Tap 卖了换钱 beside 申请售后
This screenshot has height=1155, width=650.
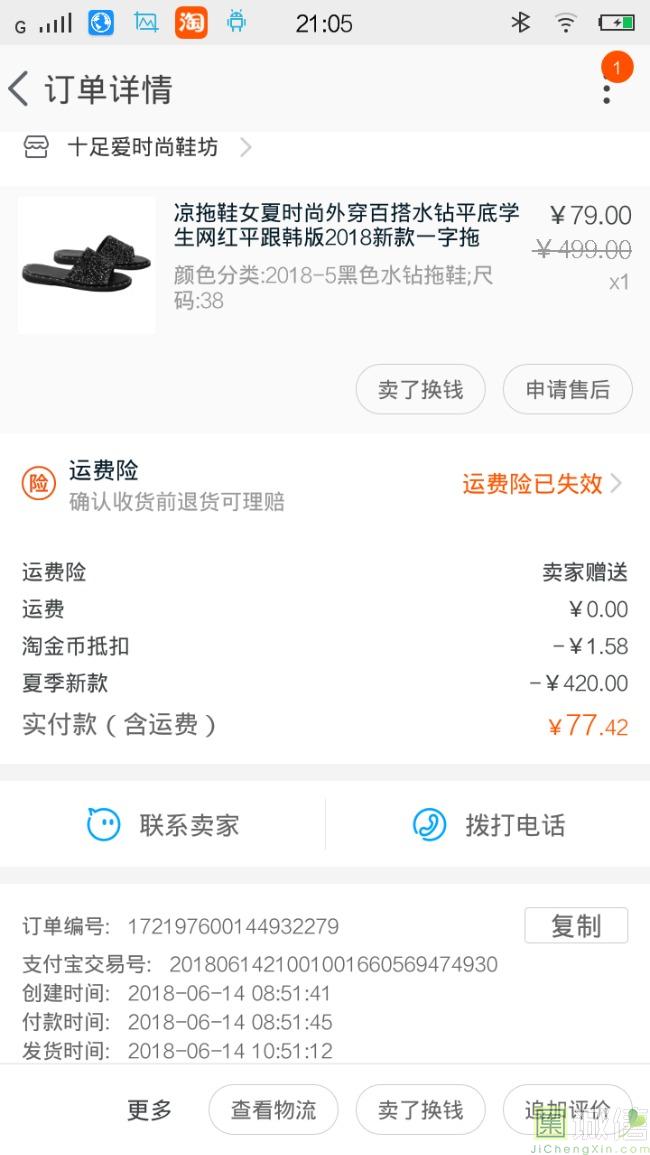coord(420,389)
